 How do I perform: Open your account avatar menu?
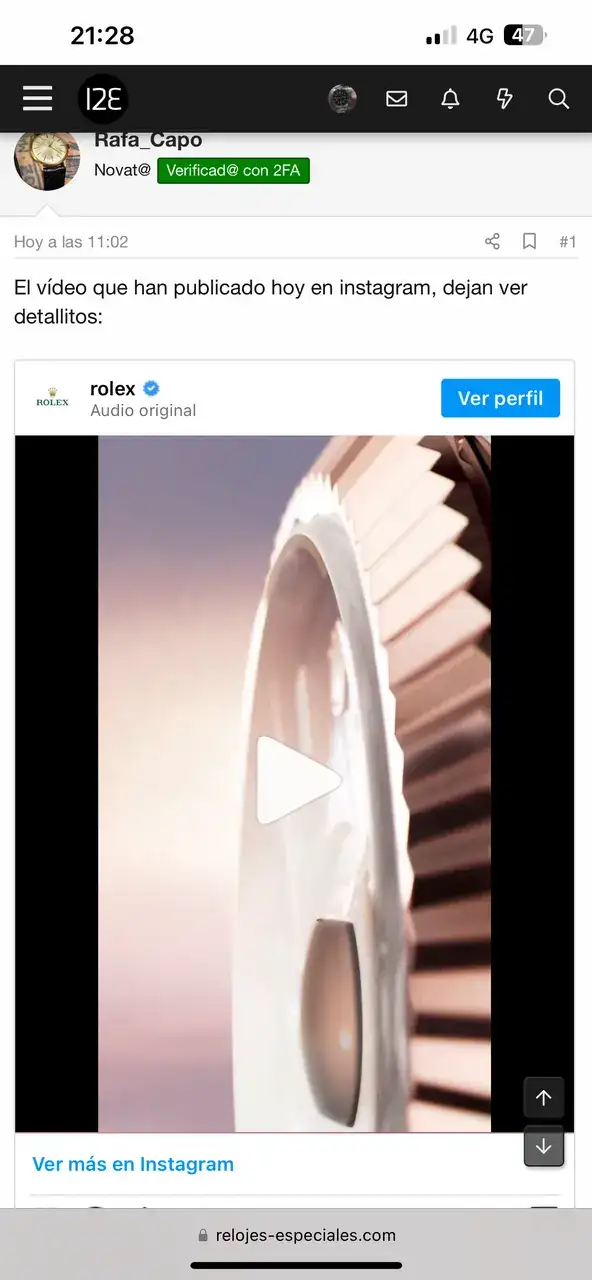[342, 98]
